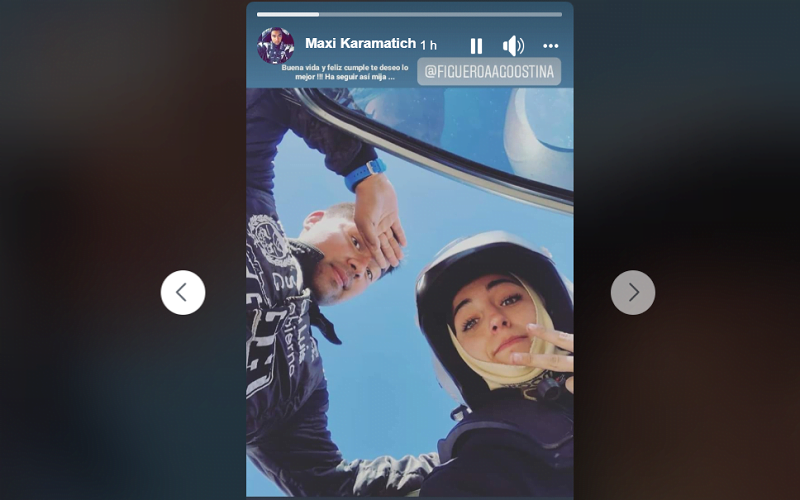The height and width of the screenshot is (500, 800).
Task: Open the Maxi Karamatich username link
Action: [x=359, y=45]
